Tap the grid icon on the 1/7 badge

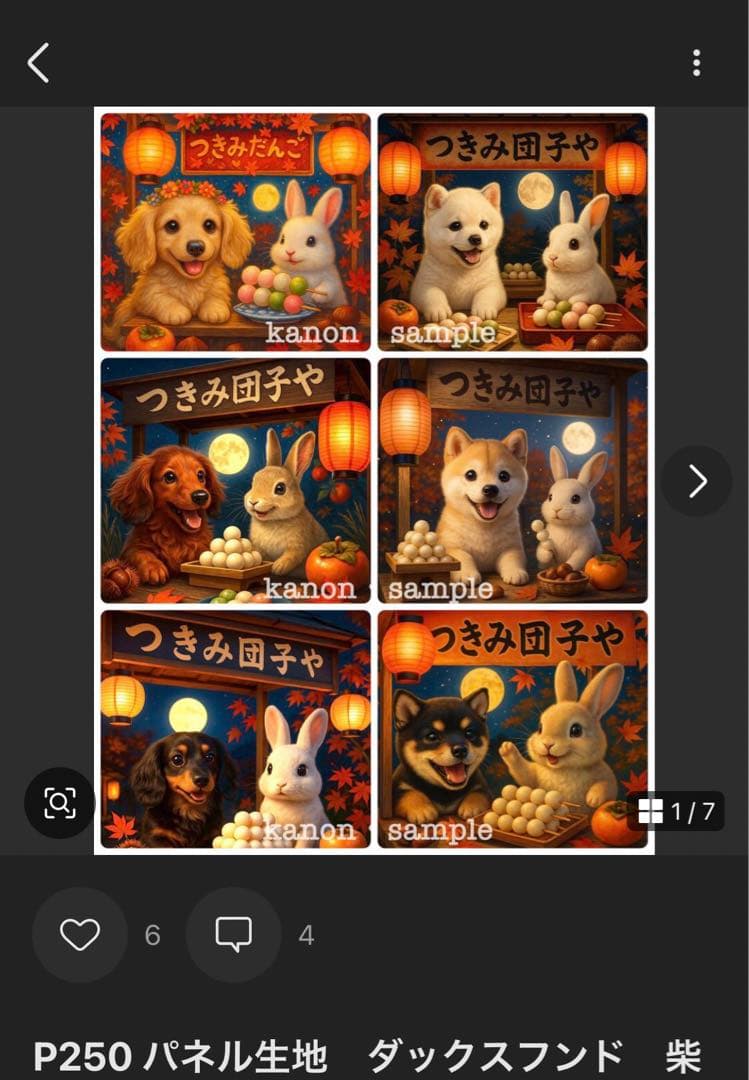[x=652, y=812]
